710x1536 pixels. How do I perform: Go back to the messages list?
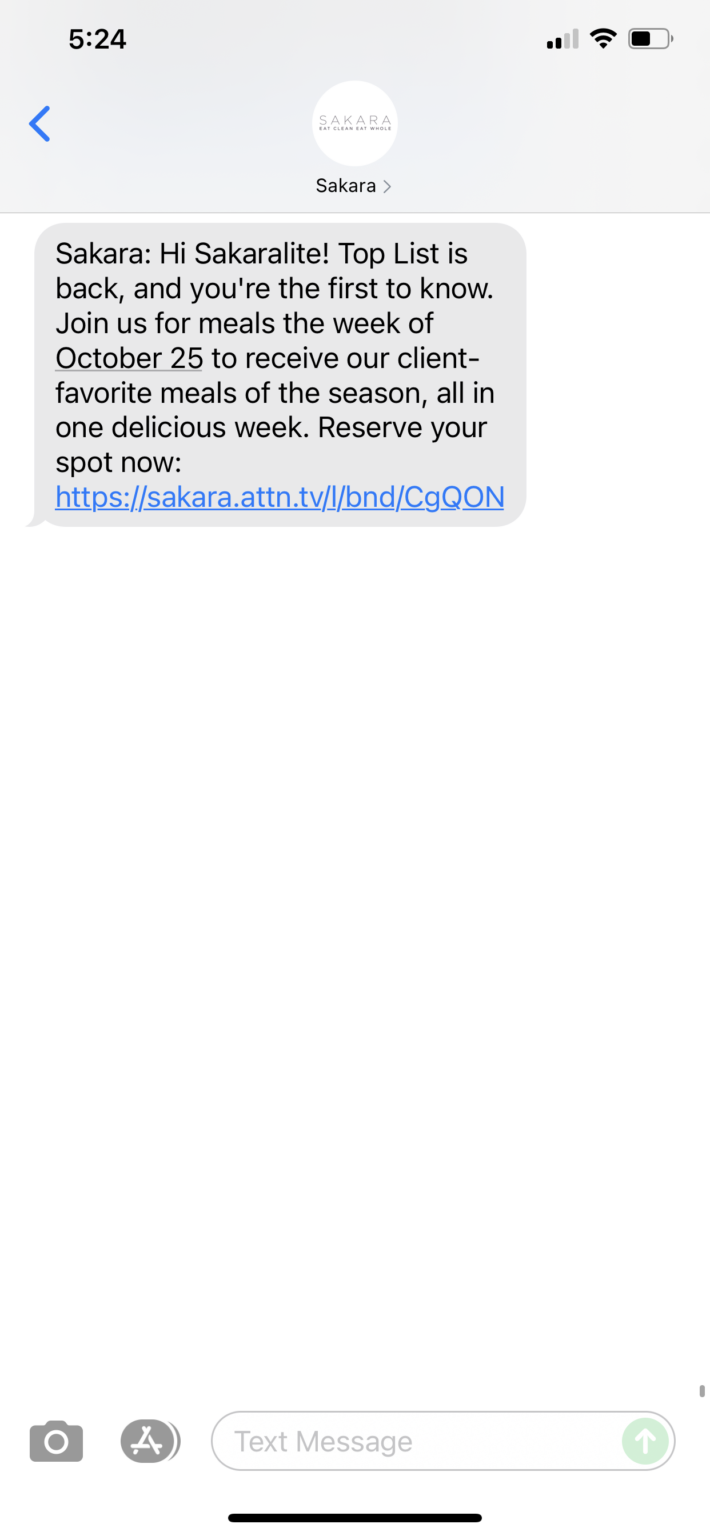click(40, 124)
